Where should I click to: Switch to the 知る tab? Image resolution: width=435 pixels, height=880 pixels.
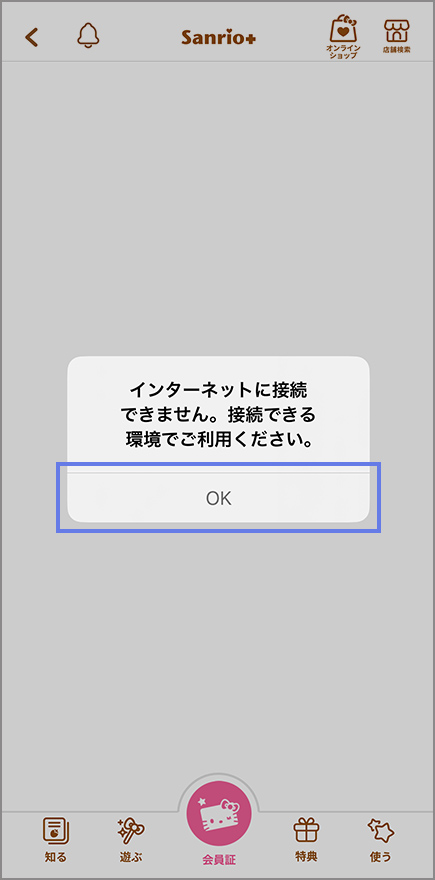point(56,840)
